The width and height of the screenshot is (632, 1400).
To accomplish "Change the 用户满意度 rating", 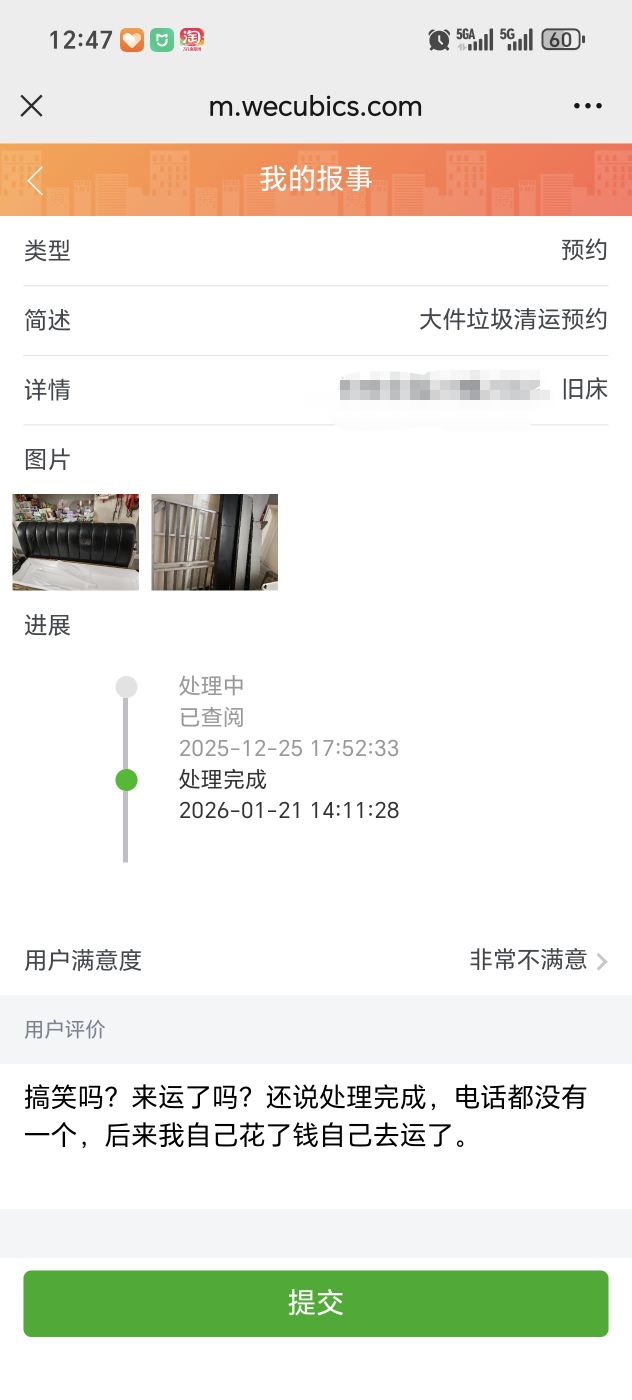I will (x=538, y=961).
